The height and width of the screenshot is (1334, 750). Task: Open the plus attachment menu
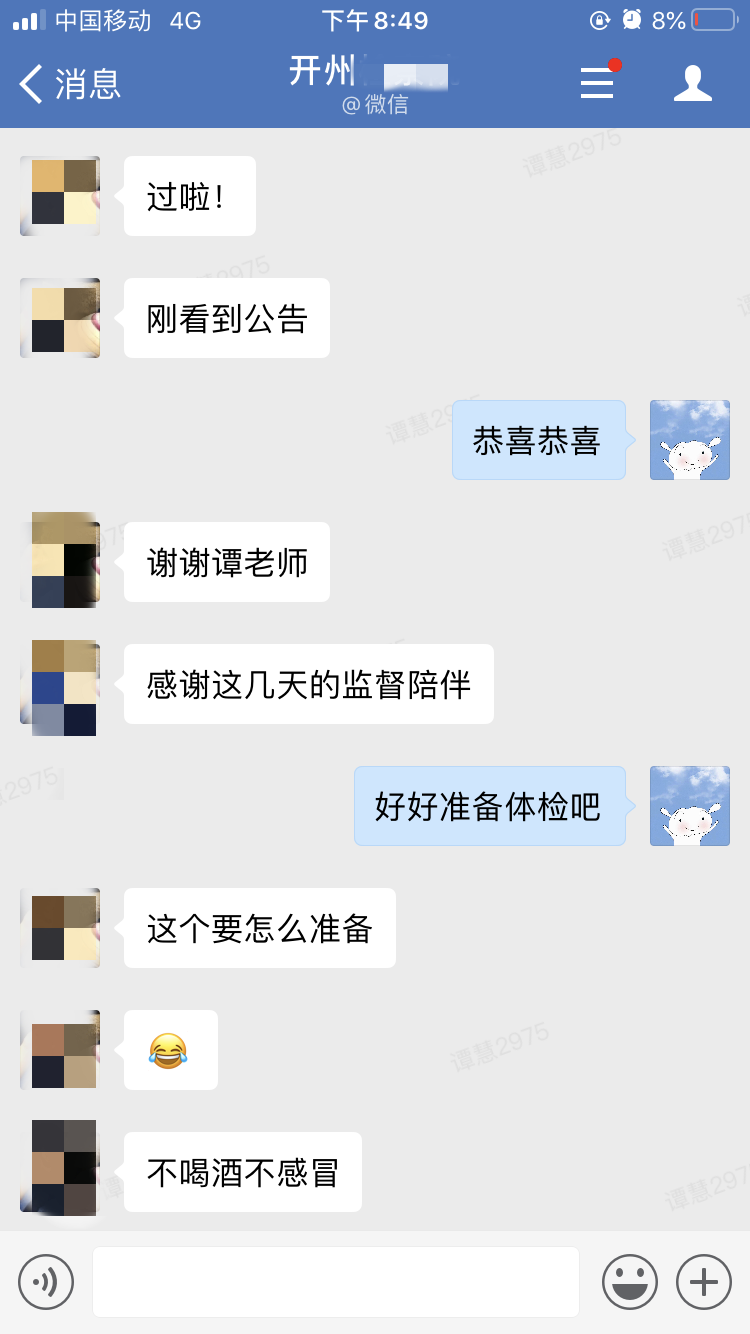[x=704, y=1282]
